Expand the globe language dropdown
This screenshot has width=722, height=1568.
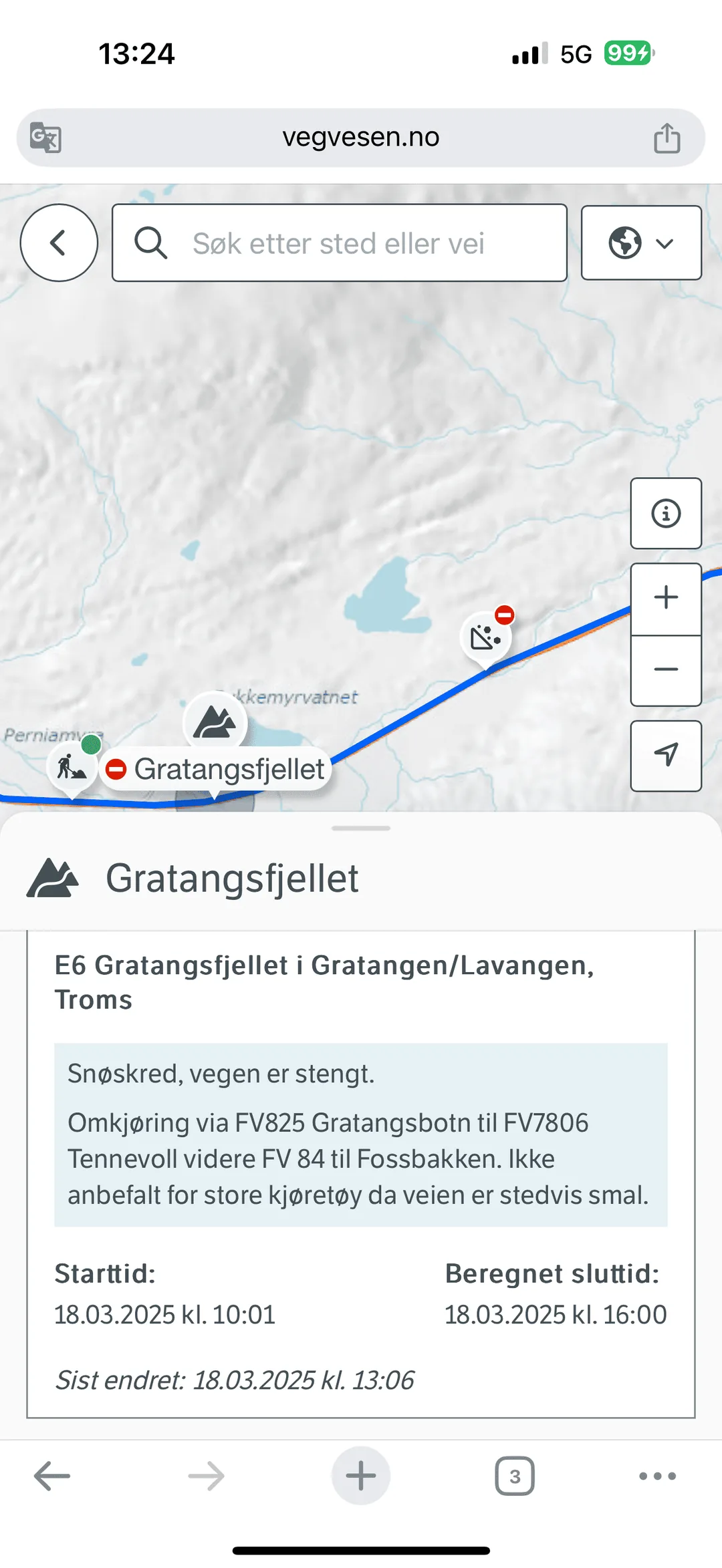(x=641, y=243)
